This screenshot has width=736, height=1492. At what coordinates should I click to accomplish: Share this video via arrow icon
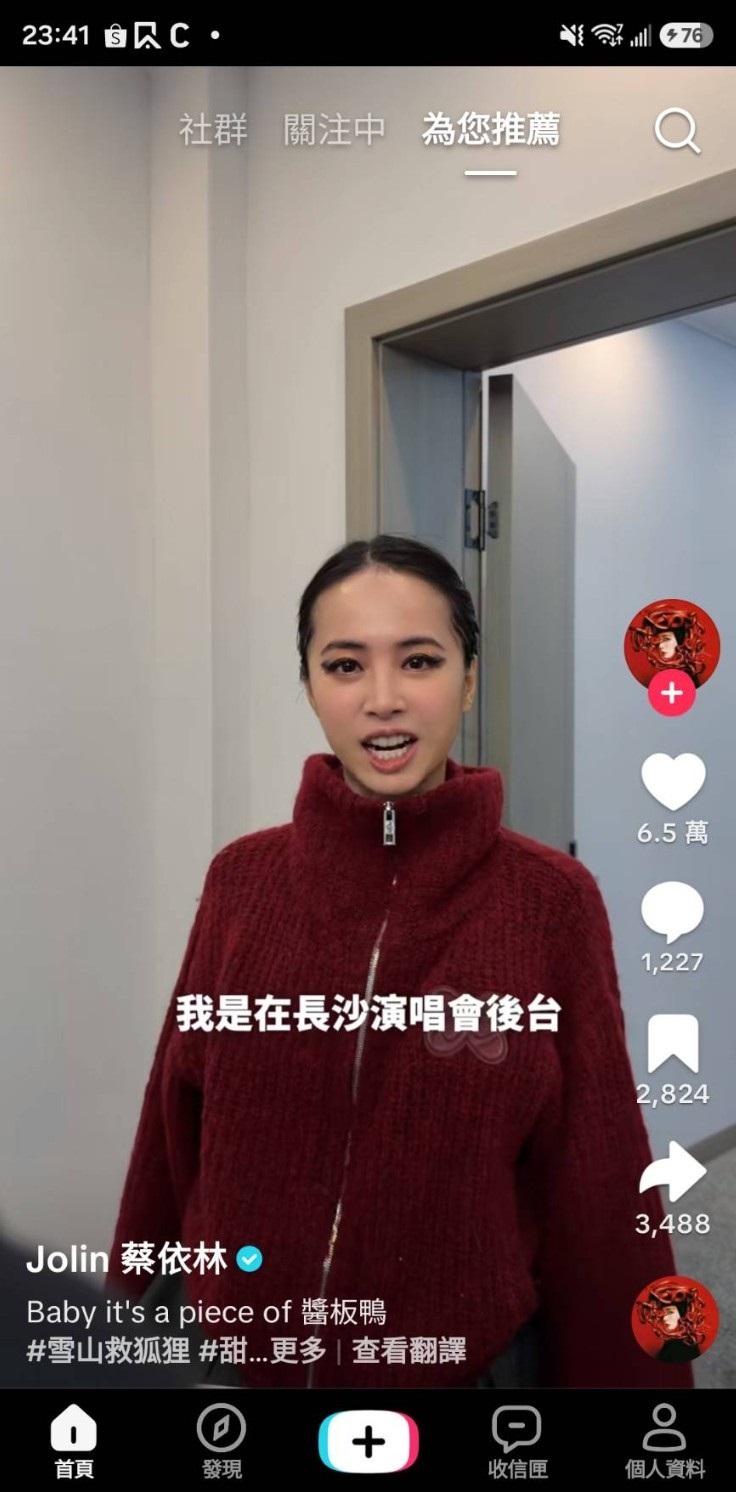(673, 1171)
